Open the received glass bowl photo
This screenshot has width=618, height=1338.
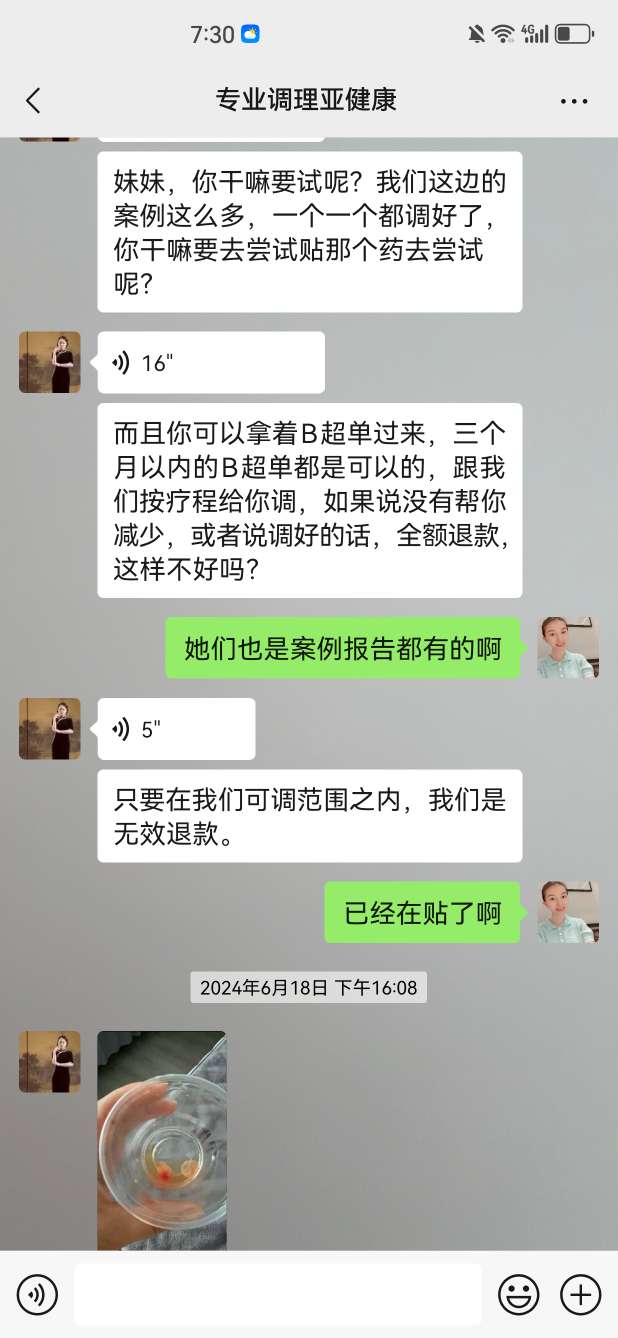[162, 1140]
